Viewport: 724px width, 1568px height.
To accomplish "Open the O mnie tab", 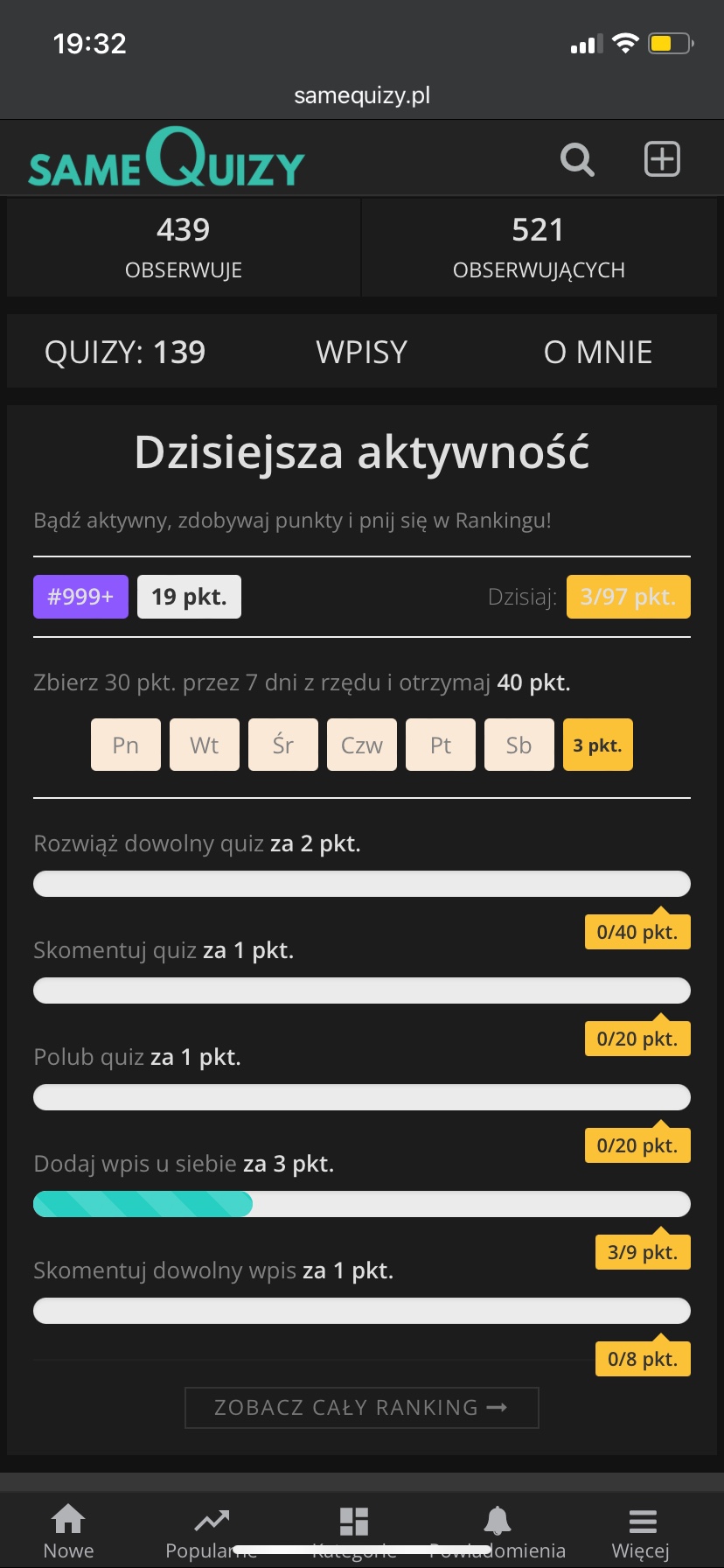I will [x=597, y=352].
